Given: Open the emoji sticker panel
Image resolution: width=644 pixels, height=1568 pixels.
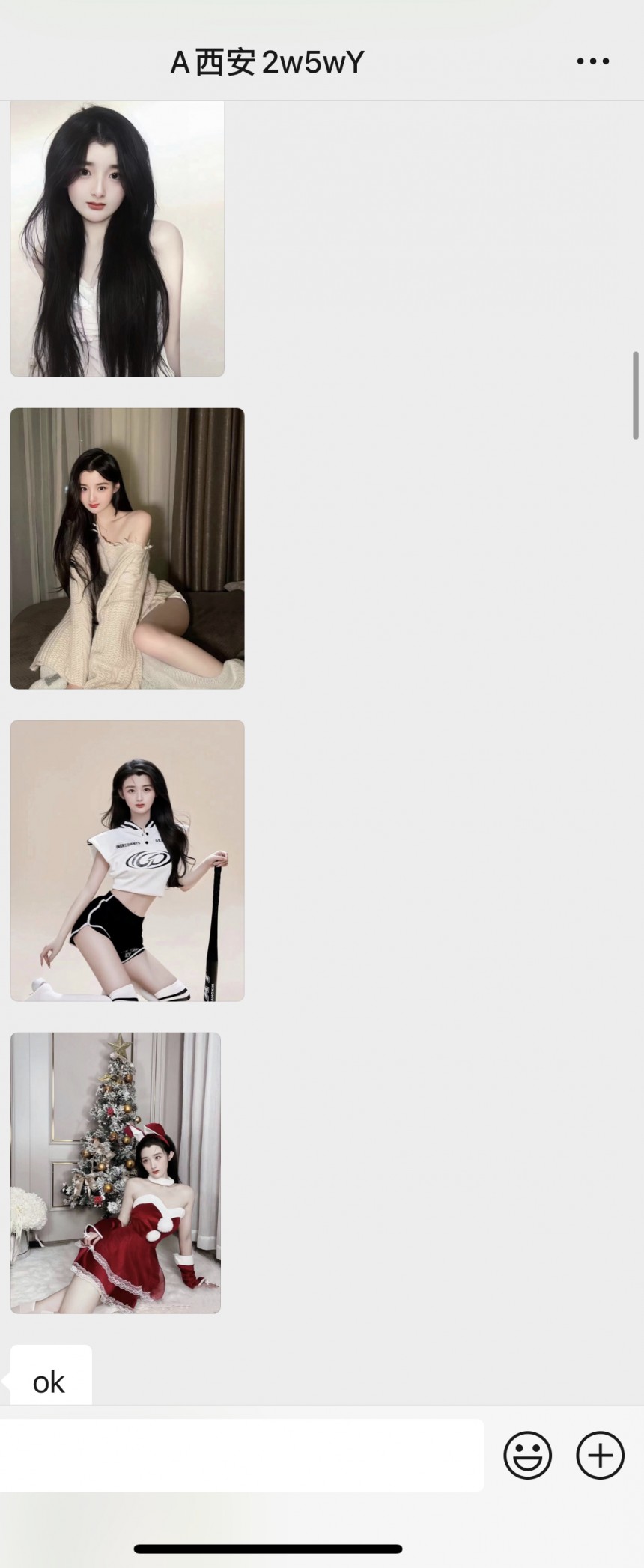Looking at the screenshot, I should [527, 1455].
